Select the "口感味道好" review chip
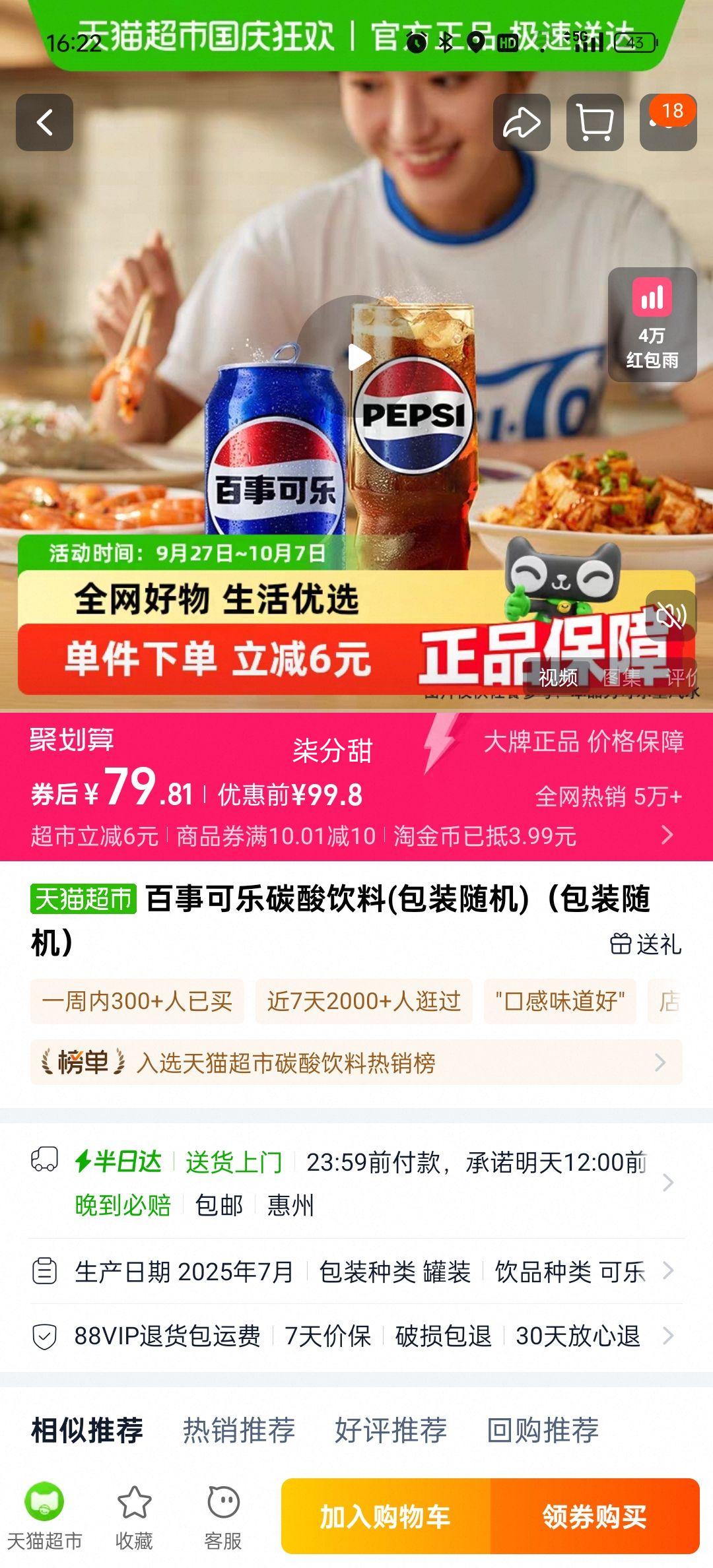Viewport: 713px width, 1568px height. 560,1002
